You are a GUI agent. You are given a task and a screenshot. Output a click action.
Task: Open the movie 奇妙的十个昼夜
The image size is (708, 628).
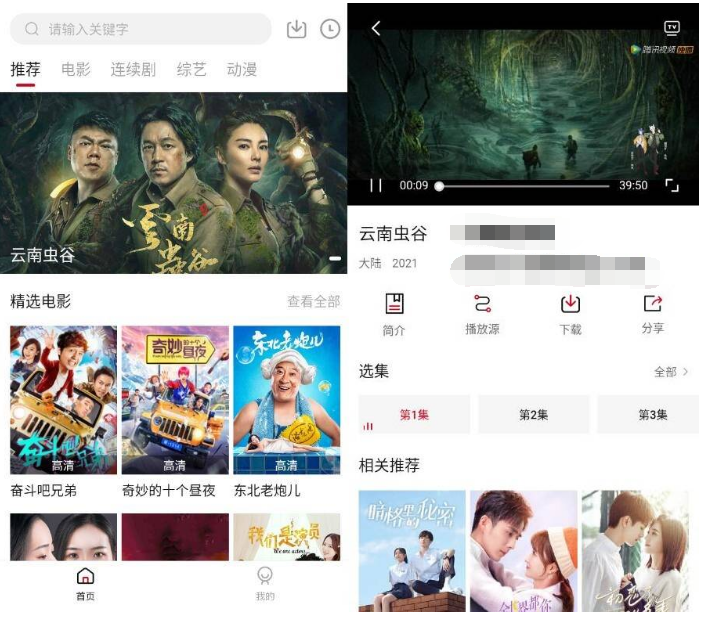pyautogui.click(x=175, y=400)
